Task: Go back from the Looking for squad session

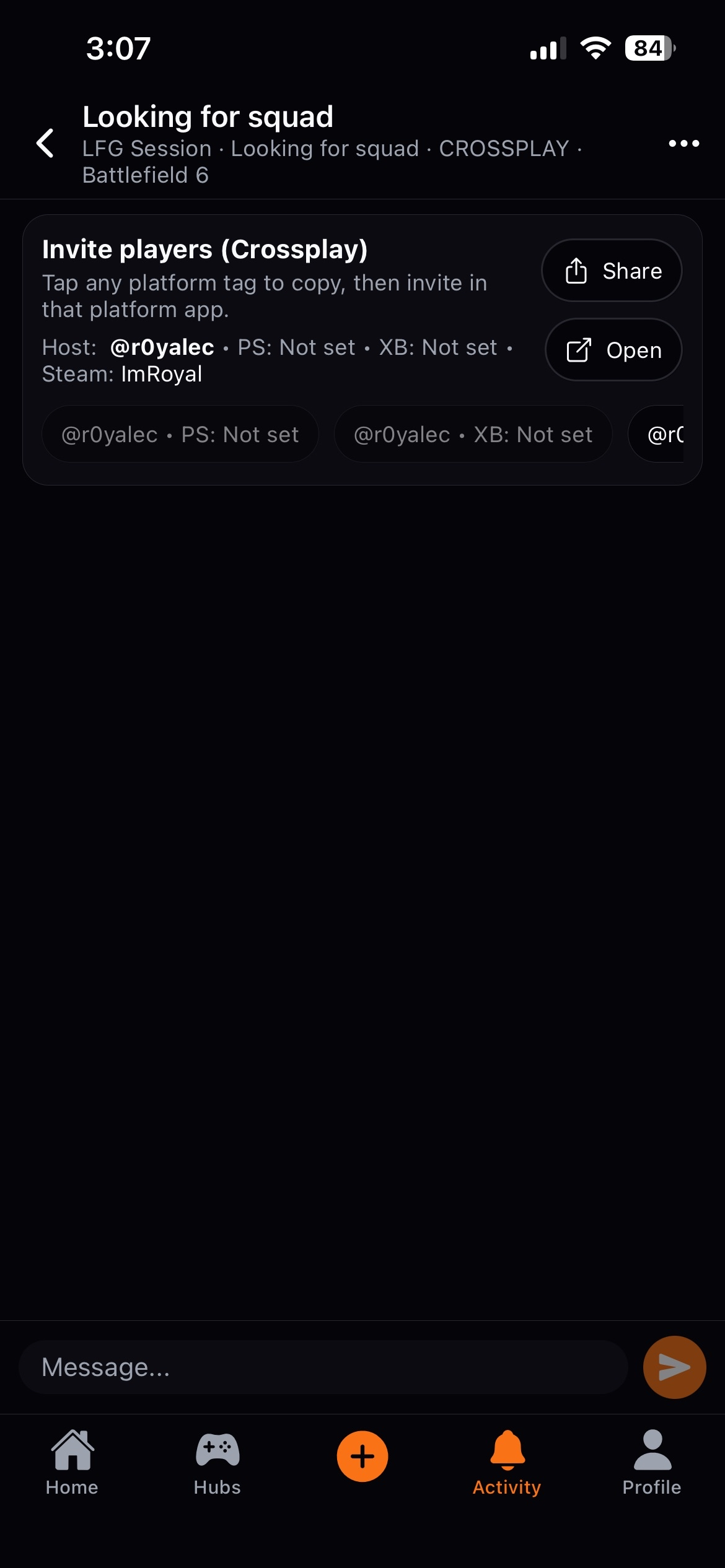Action: point(45,144)
